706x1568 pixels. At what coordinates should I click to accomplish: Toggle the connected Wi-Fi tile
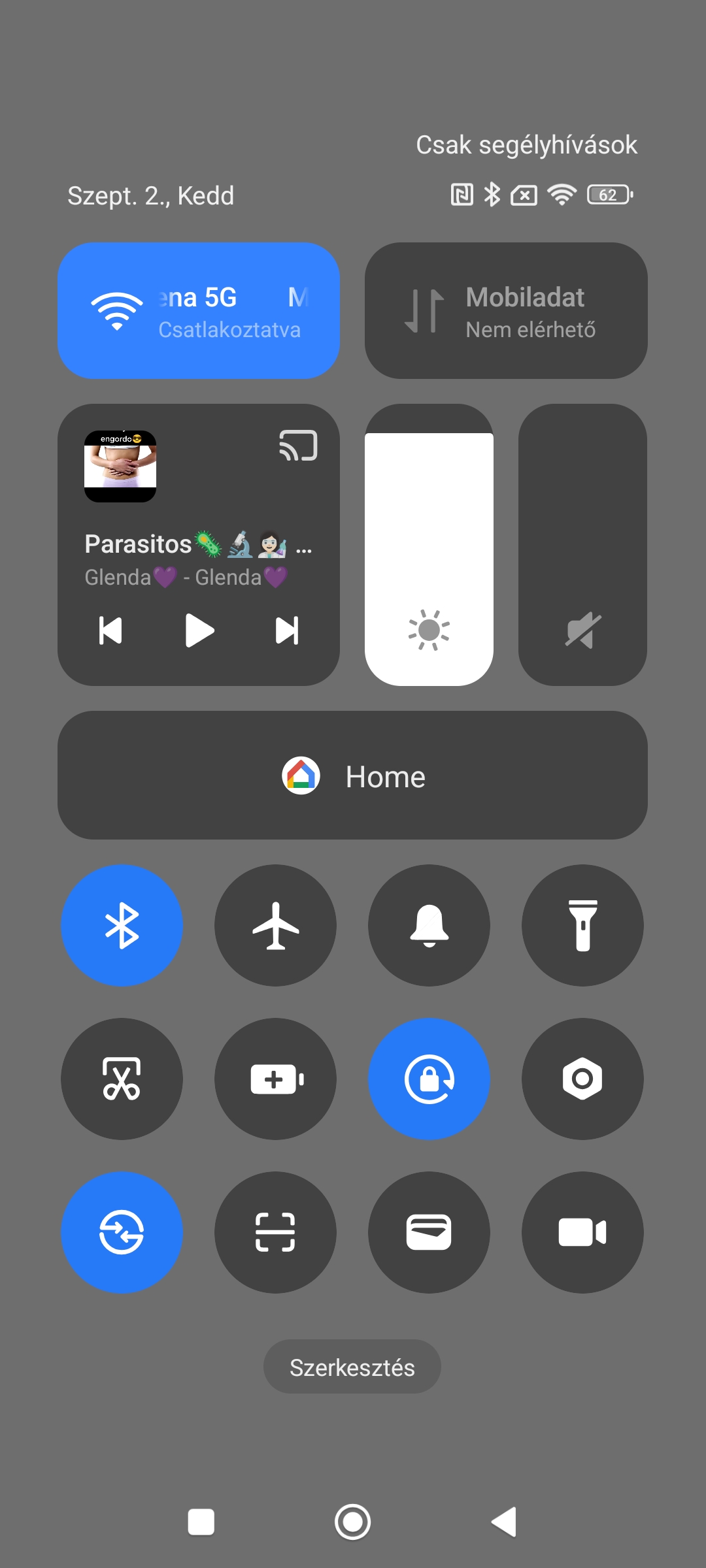pos(198,311)
